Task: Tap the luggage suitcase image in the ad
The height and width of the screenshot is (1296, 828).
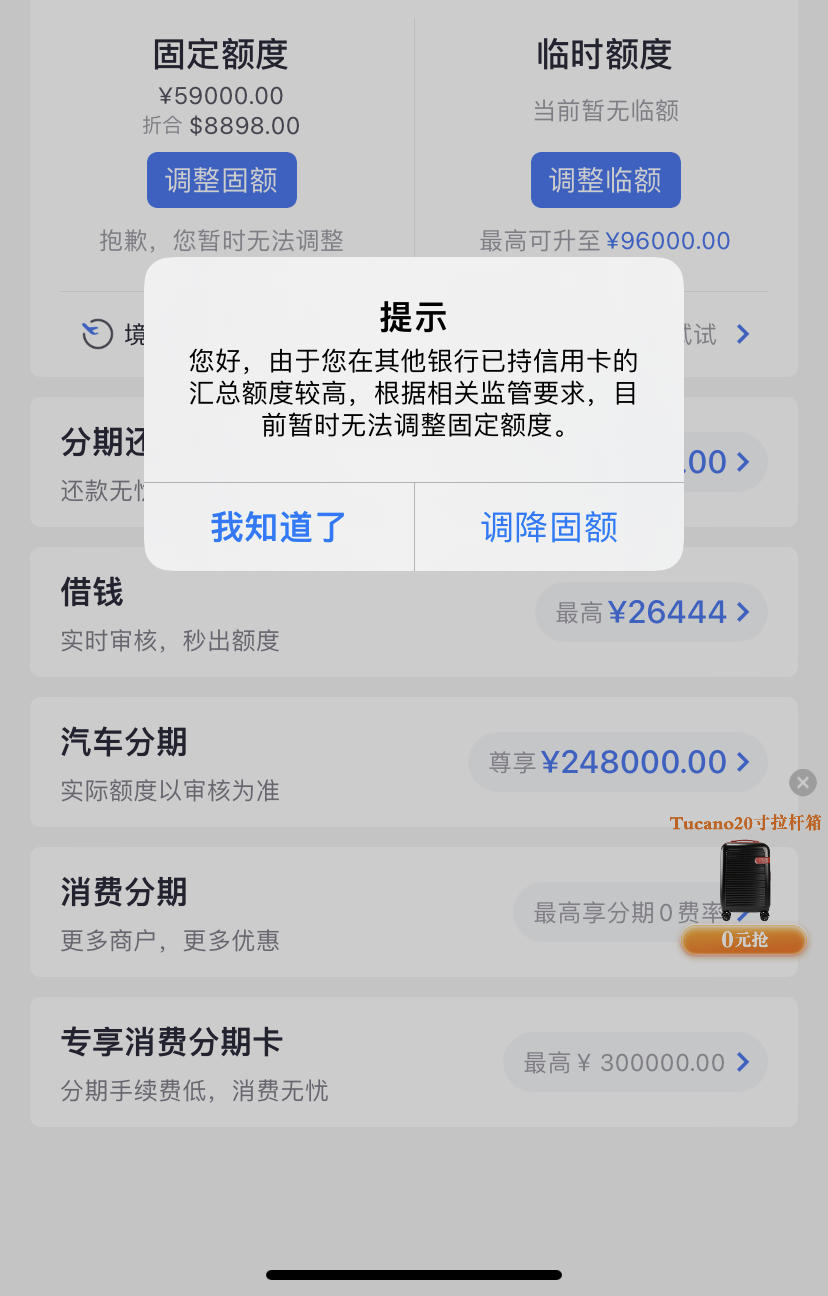Action: [744, 880]
